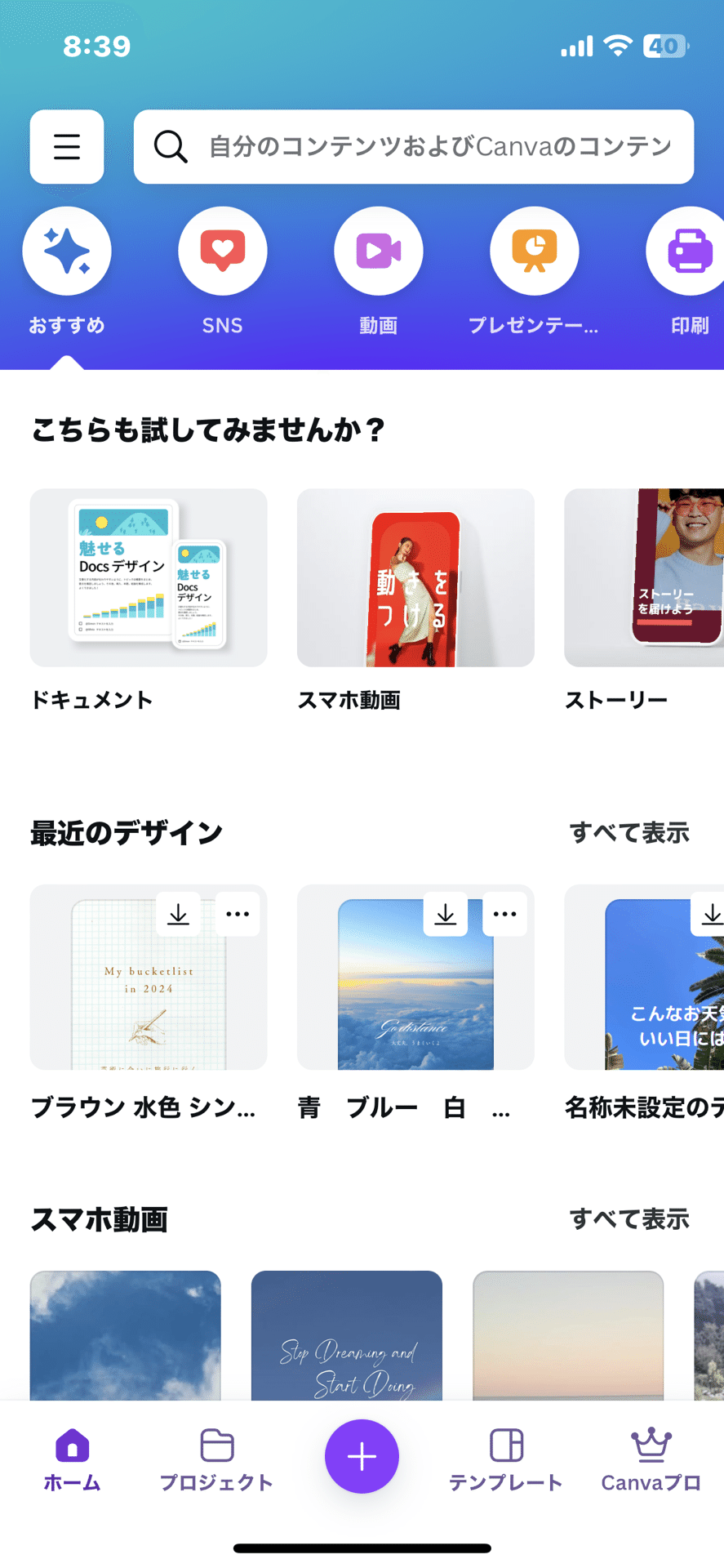
Task: Switch to the テンプレート tab
Action: pos(506,1460)
